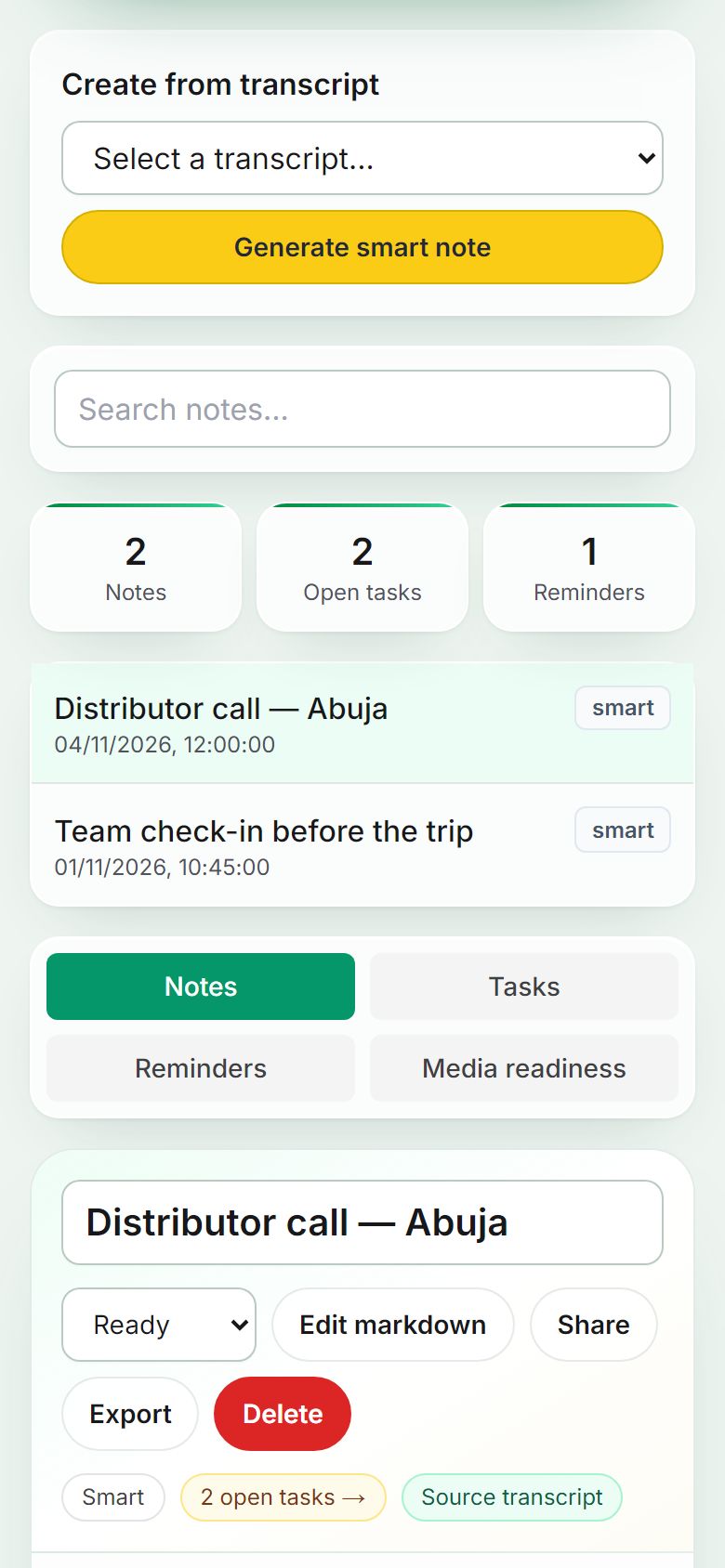Focus the Search notes field
The height and width of the screenshot is (1568, 725).
click(x=362, y=409)
